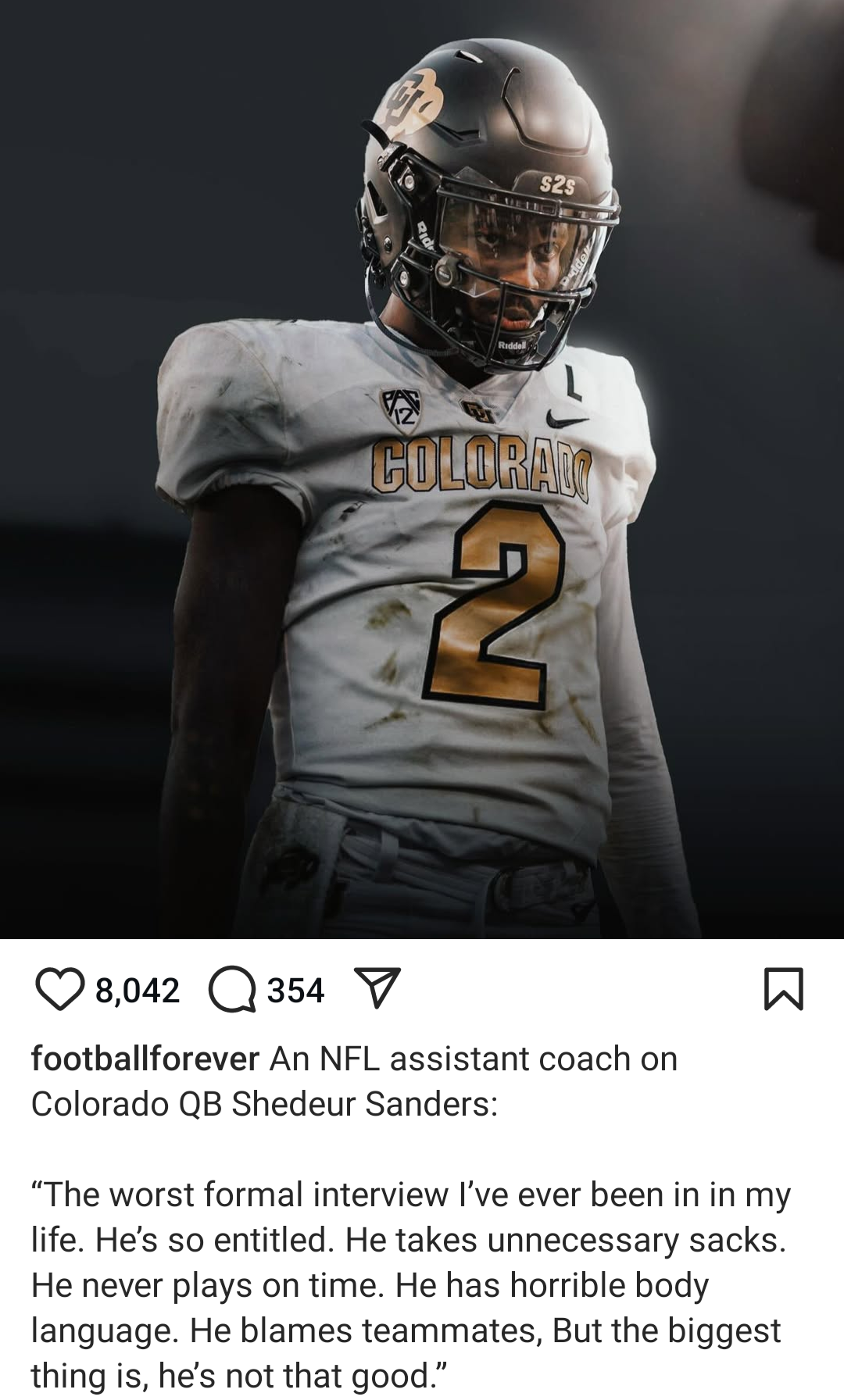Open the comments on this post
This screenshot has height=1400, width=844.
click(232, 989)
